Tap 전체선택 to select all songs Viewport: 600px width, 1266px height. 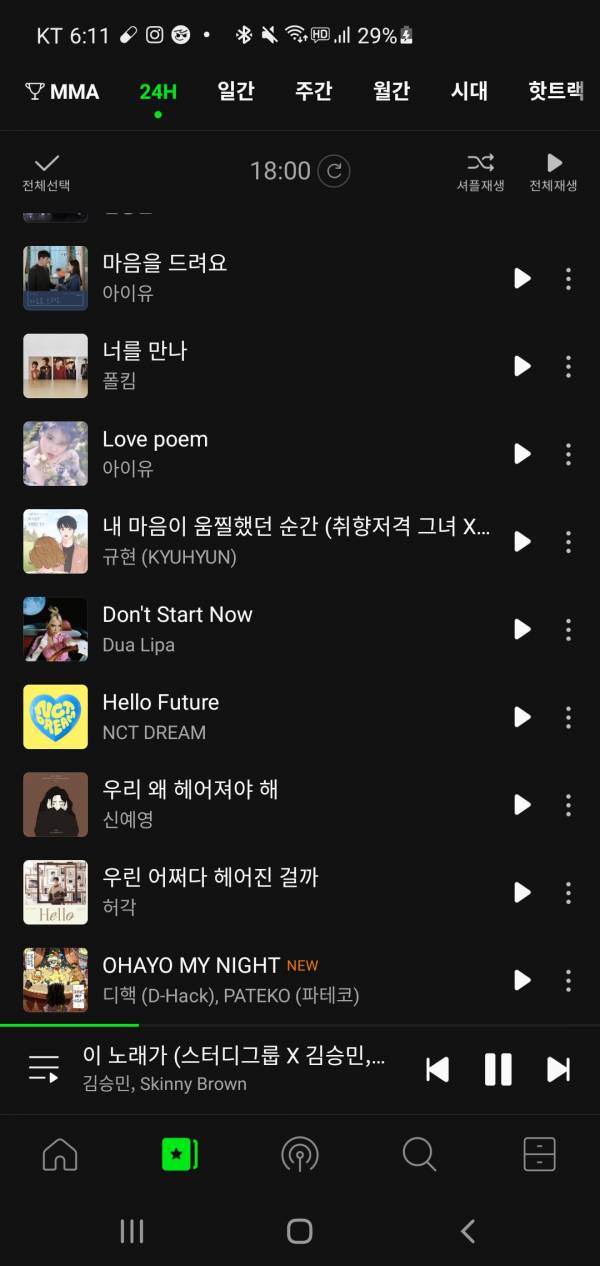[46, 172]
